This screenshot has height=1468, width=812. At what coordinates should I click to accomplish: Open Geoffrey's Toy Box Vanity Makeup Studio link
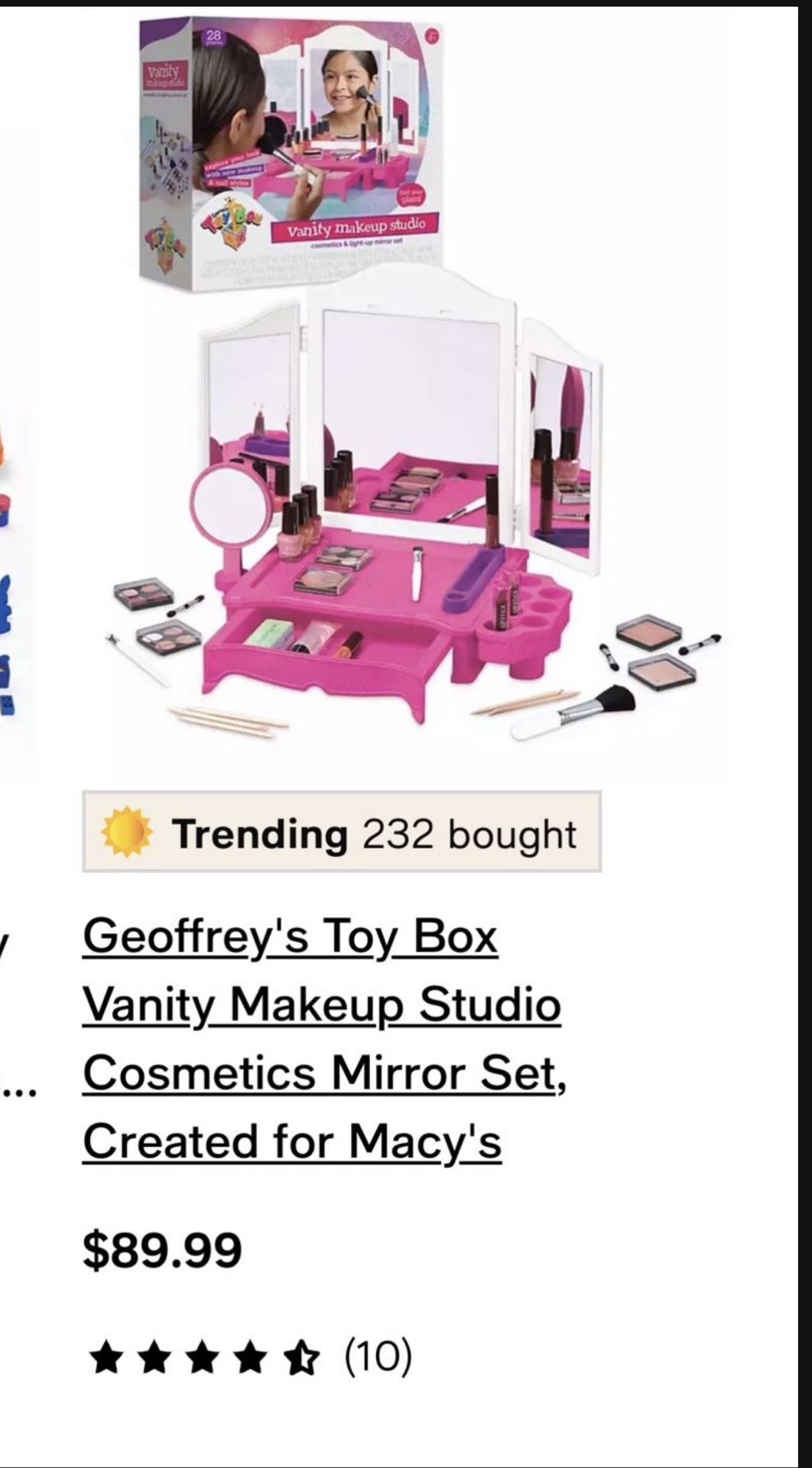324,1039
